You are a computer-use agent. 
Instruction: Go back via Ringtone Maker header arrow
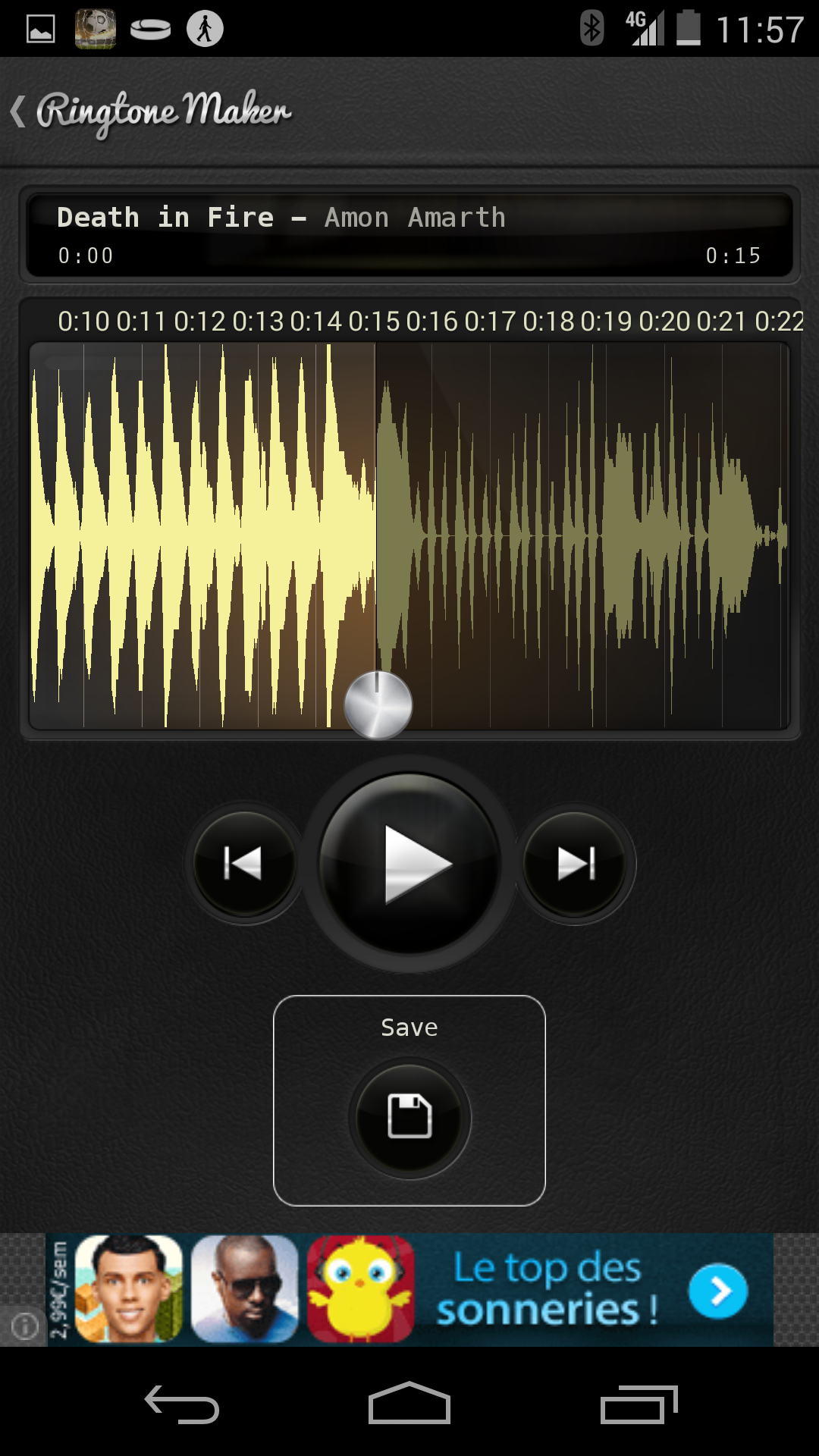tap(20, 111)
